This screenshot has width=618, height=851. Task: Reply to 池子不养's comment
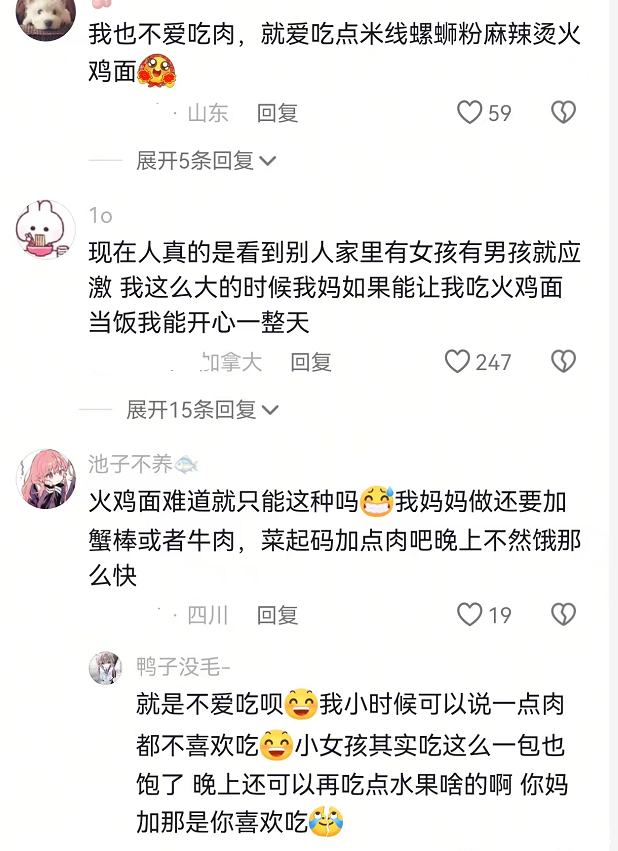pyautogui.click(x=277, y=615)
